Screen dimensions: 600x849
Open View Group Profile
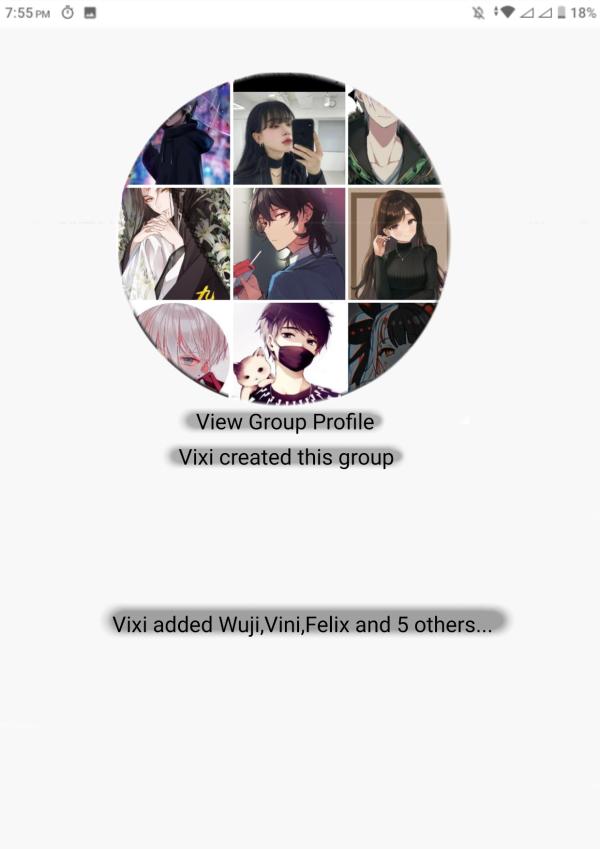[285, 422]
